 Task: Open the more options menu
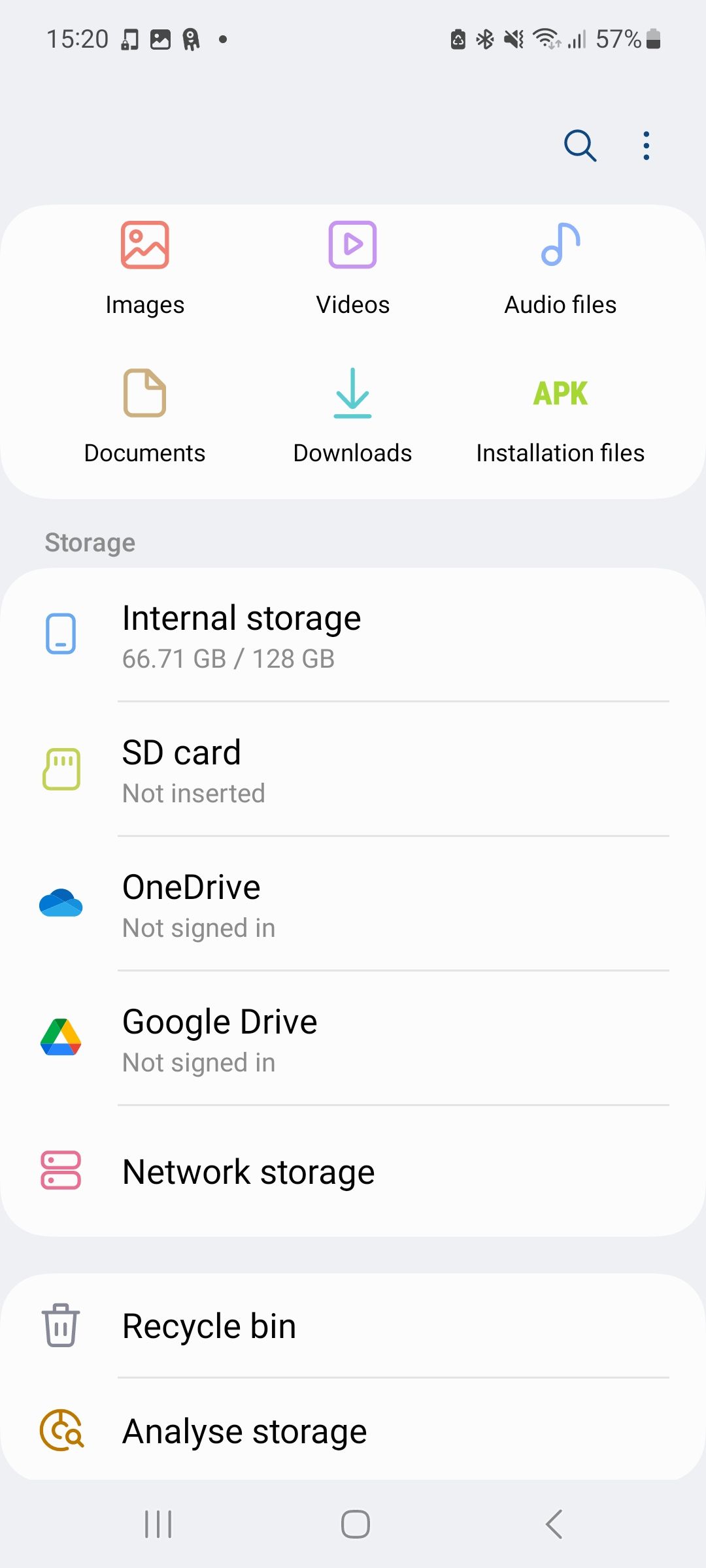point(645,145)
